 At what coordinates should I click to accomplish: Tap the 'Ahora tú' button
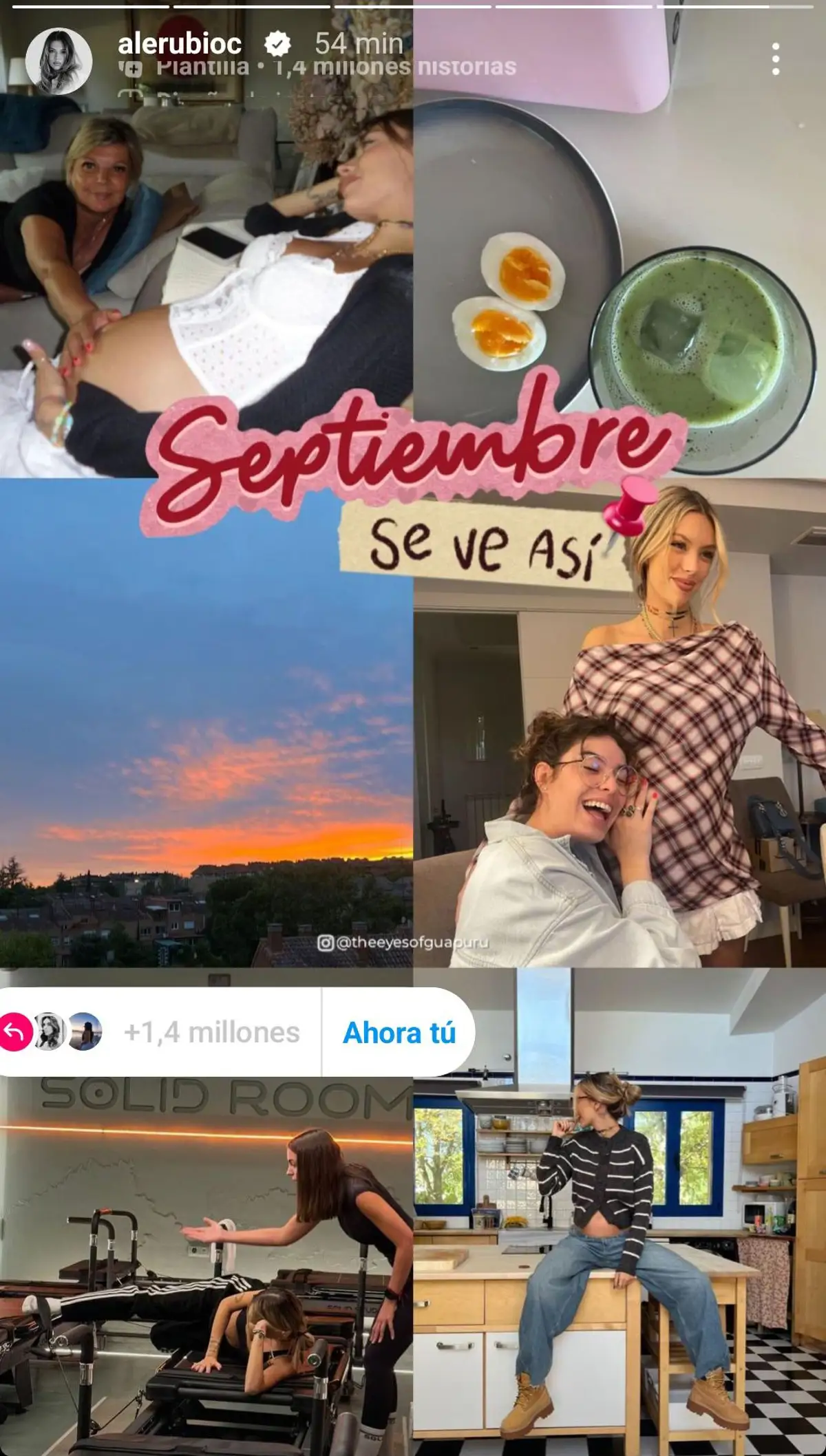(x=399, y=1033)
